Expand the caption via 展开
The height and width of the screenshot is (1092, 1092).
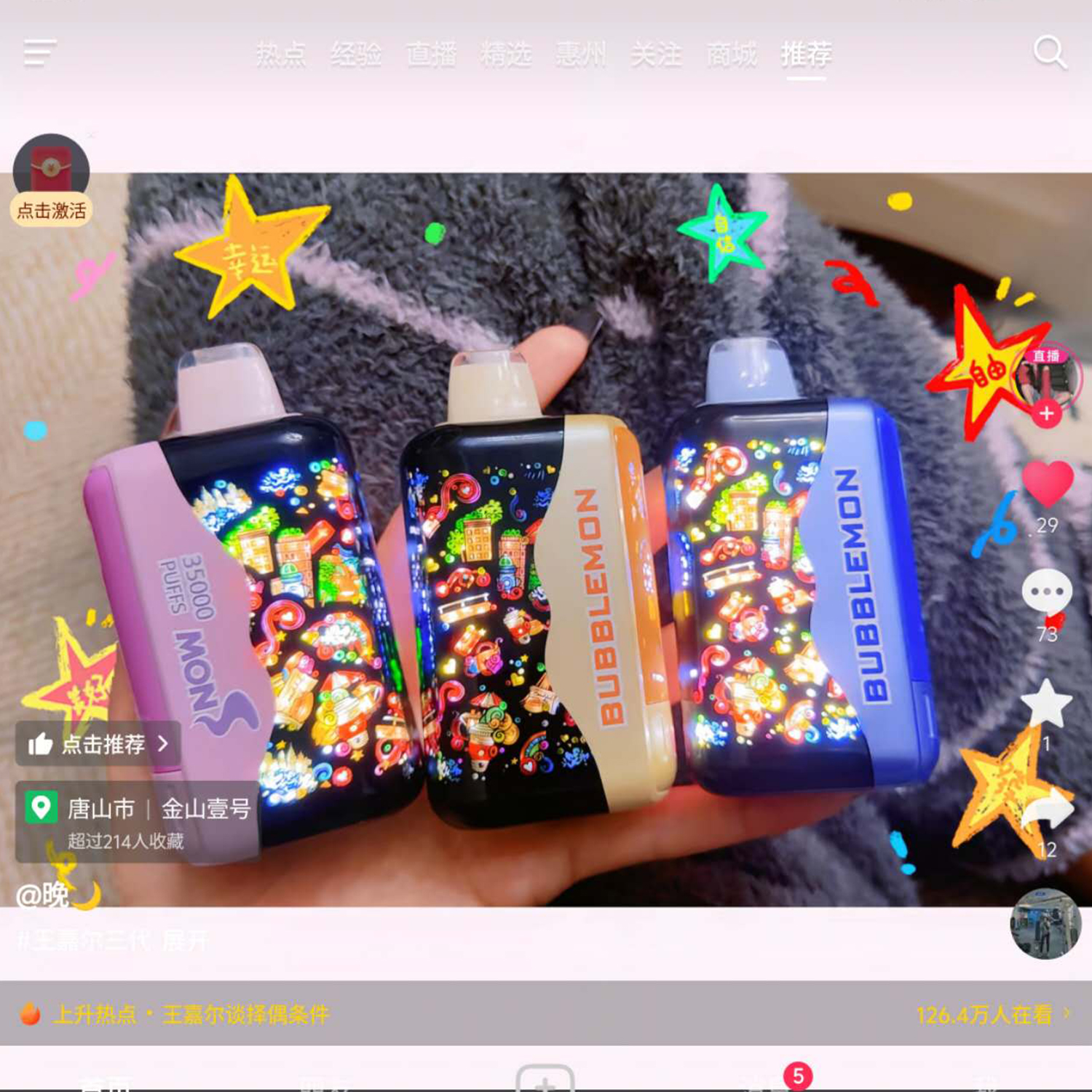point(185,941)
